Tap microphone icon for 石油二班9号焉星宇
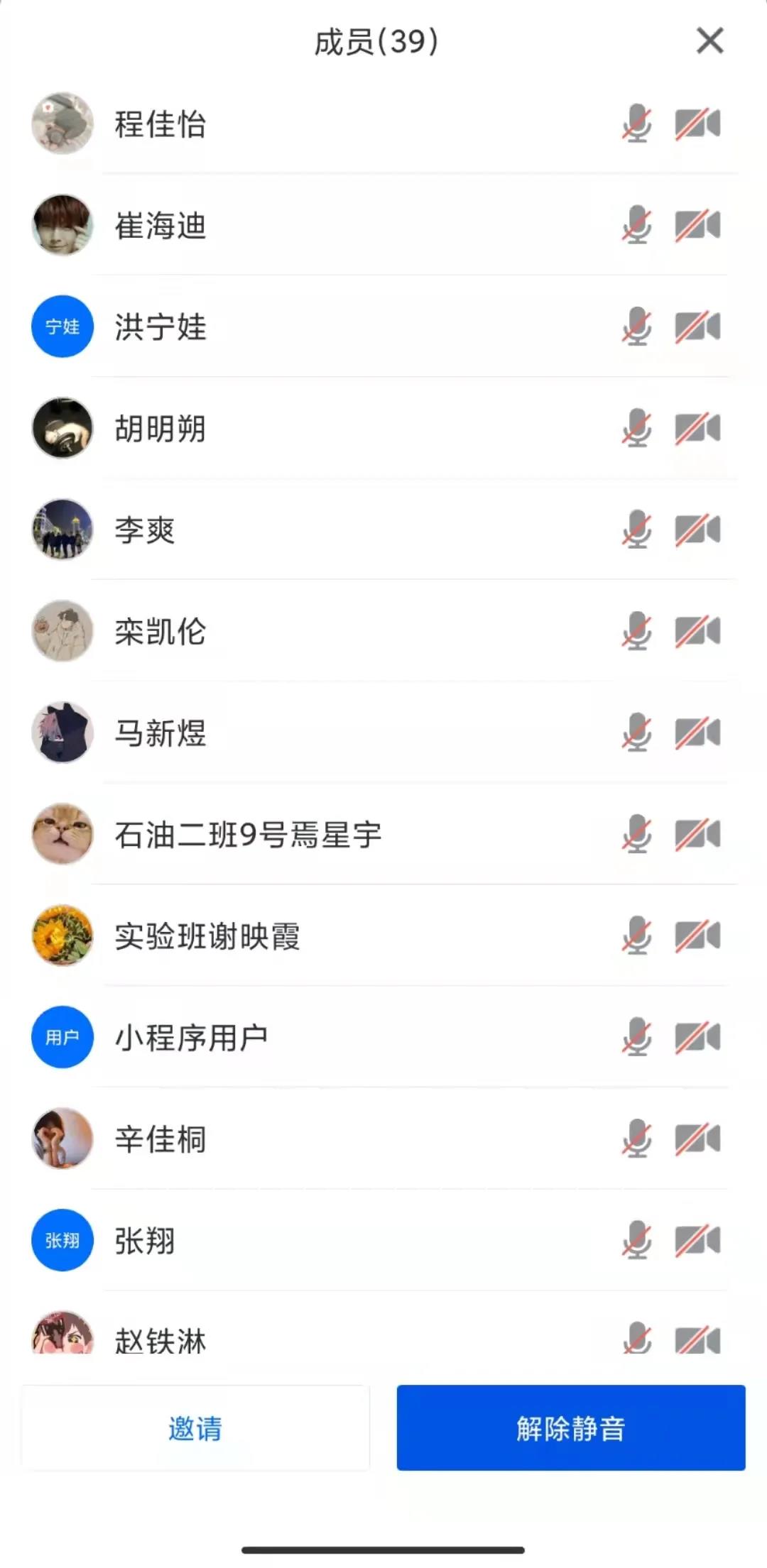The height and width of the screenshot is (1568, 767). click(x=637, y=834)
